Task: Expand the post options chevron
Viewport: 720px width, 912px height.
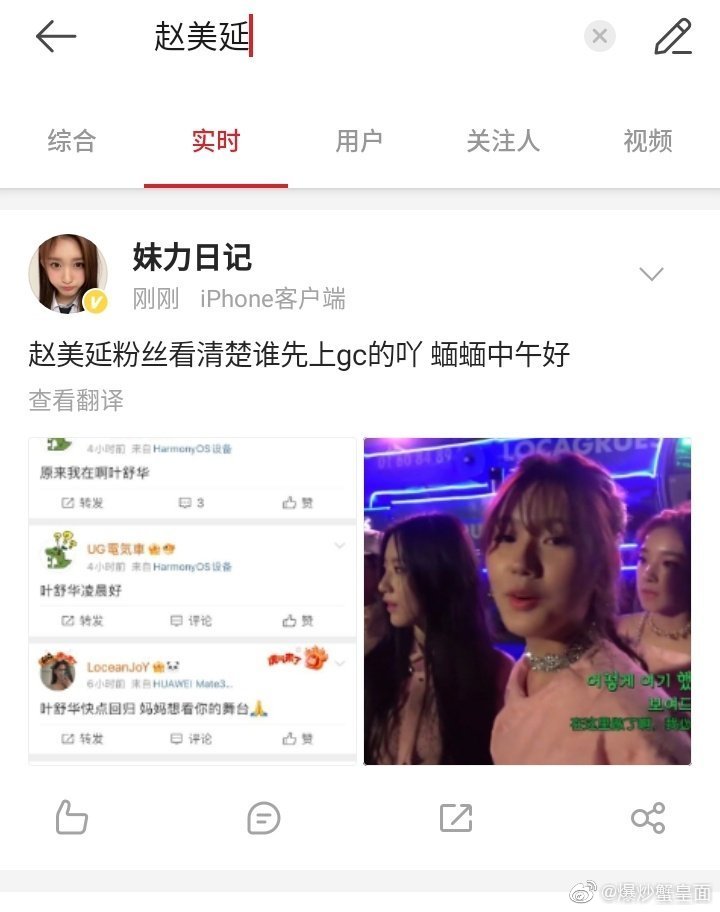Action: pos(651,274)
